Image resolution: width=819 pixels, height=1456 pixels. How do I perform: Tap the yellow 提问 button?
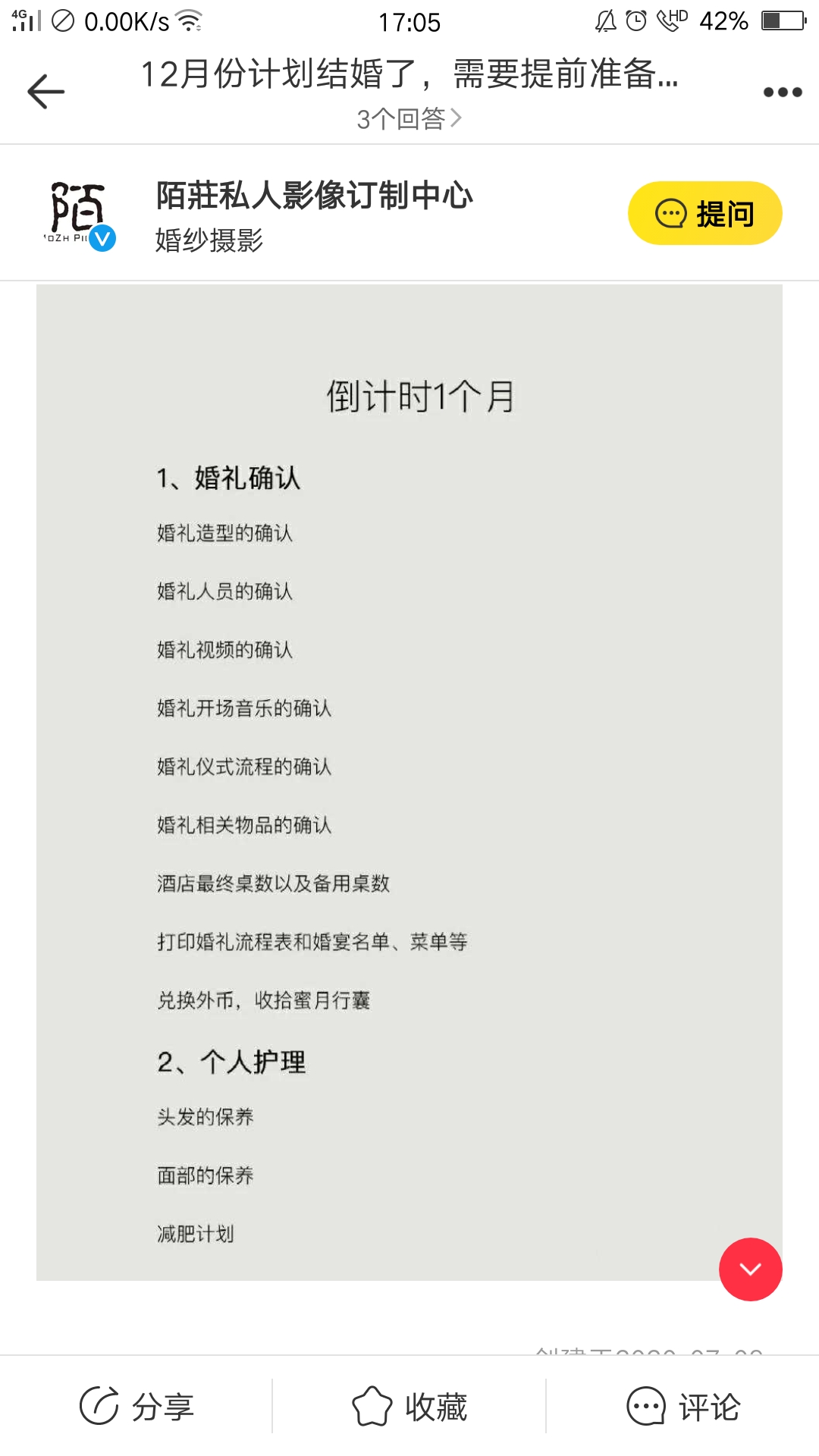(x=704, y=213)
